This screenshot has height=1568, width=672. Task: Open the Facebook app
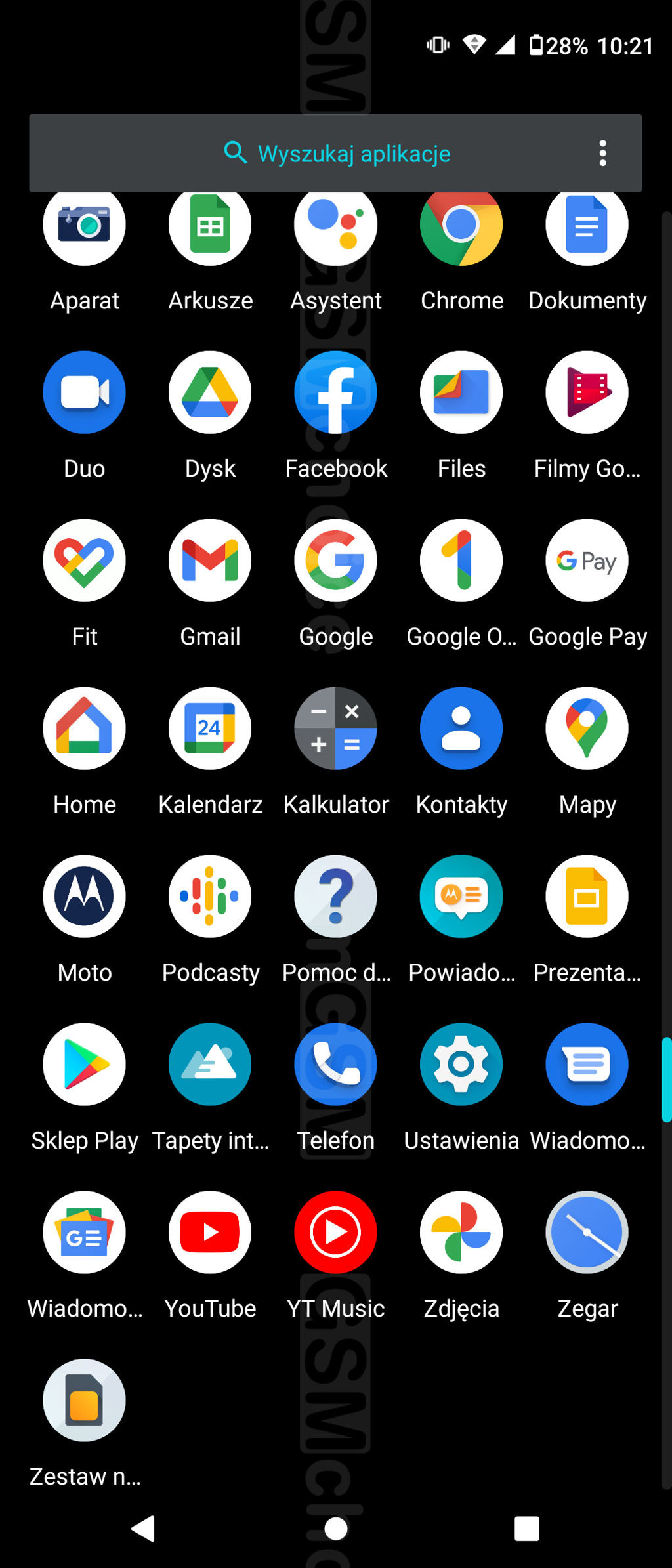pos(335,392)
